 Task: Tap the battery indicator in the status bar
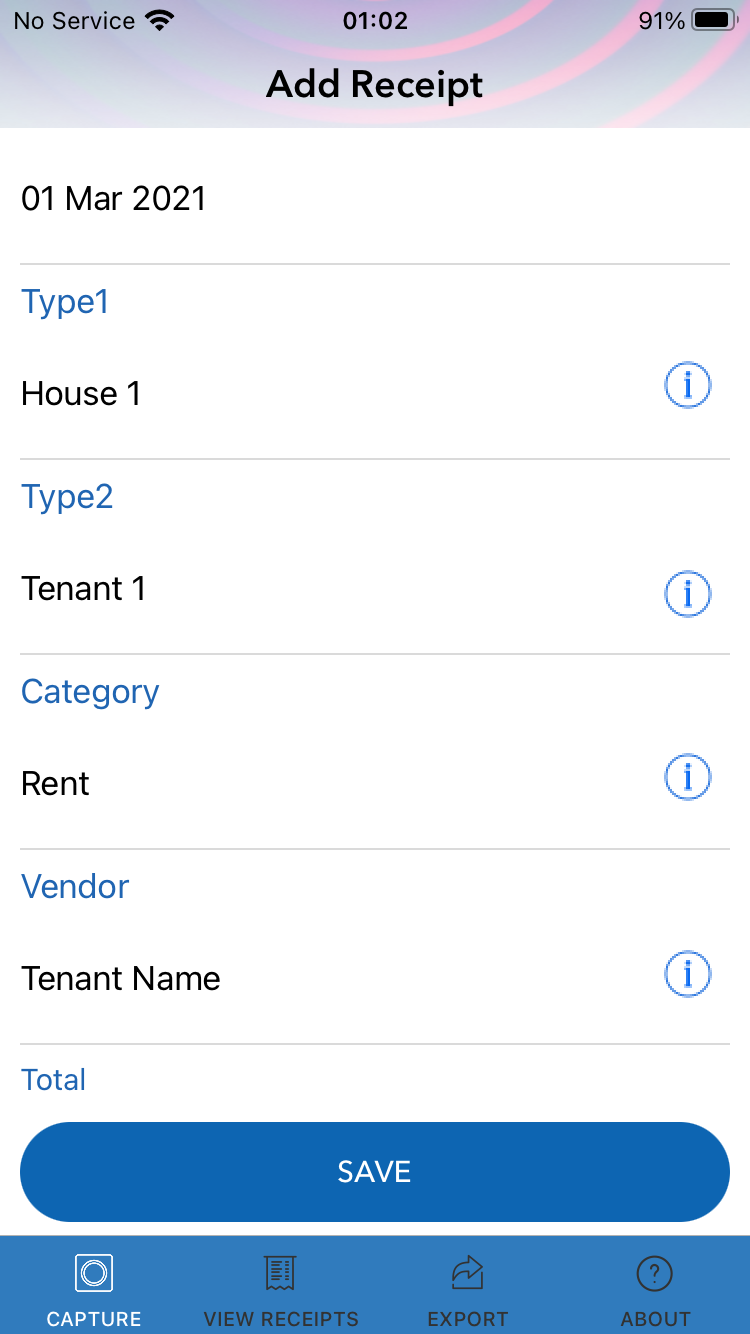pyautogui.click(x=712, y=20)
